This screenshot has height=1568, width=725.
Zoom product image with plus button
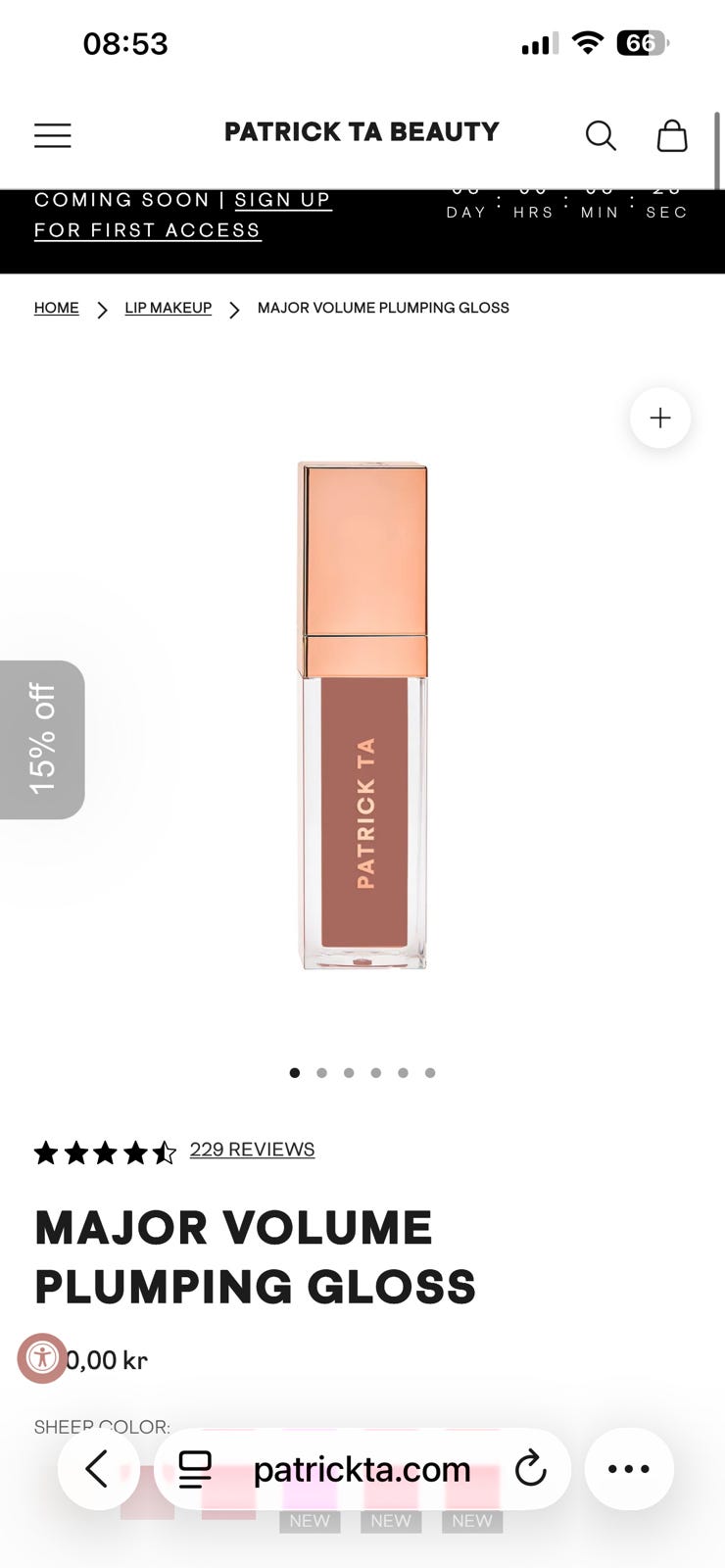coord(660,418)
